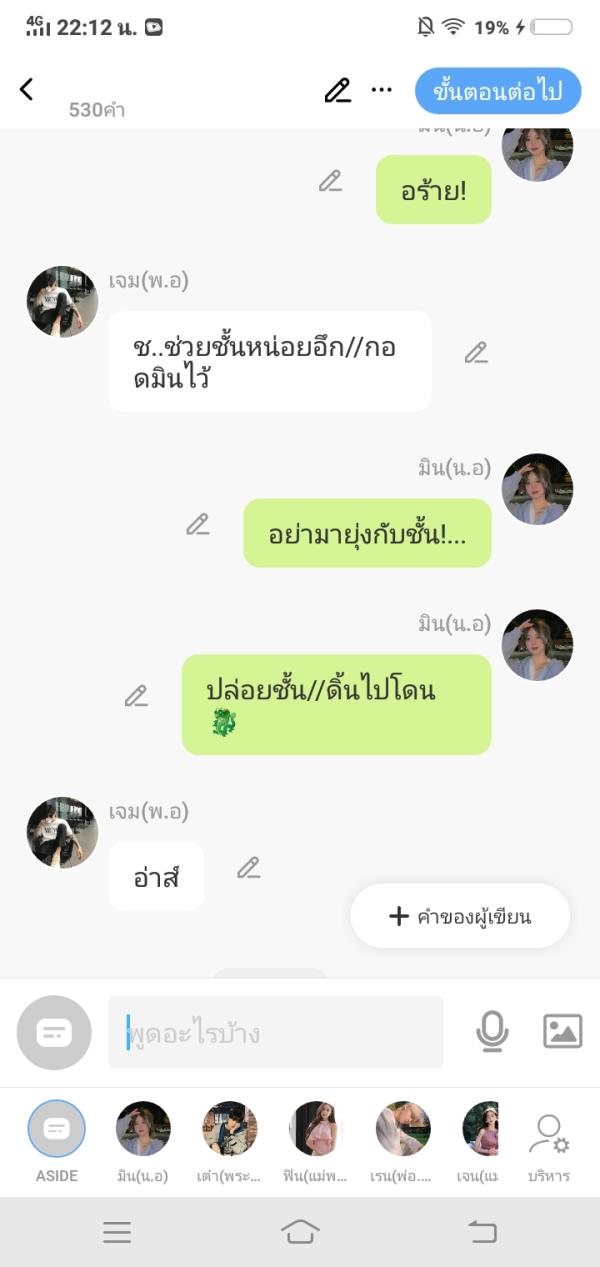This screenshot has height=1267, width=600.
Task: Focus the "พูดอะไรบ้าง" text field
Action: [275, 1032]
